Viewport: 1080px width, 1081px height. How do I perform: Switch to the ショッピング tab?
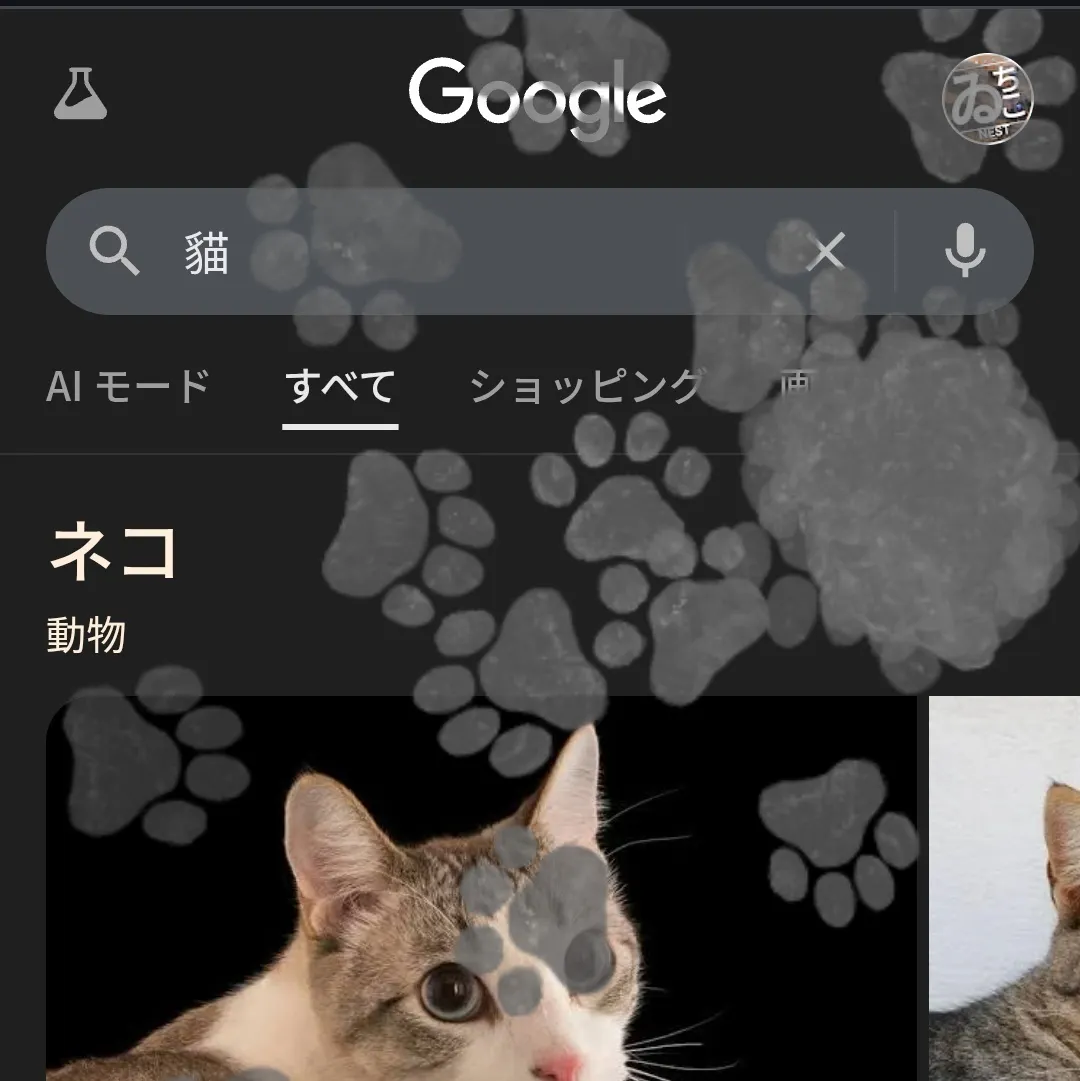(x=586, y=387)
